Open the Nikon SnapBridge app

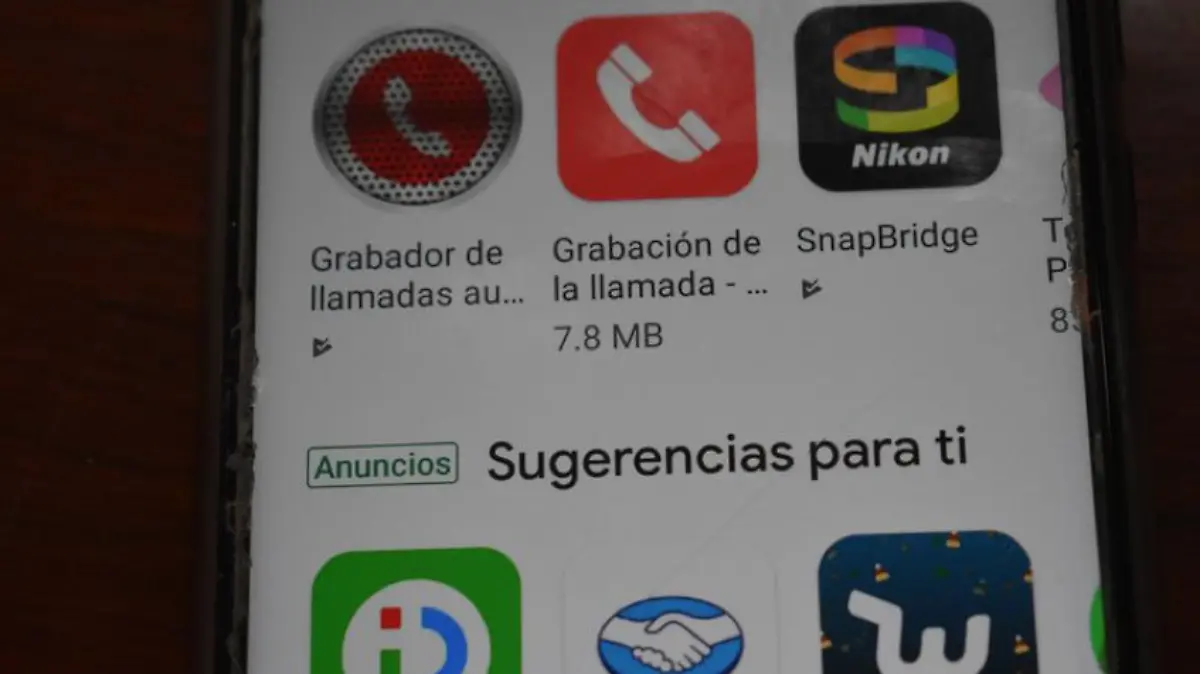point(897,97)
